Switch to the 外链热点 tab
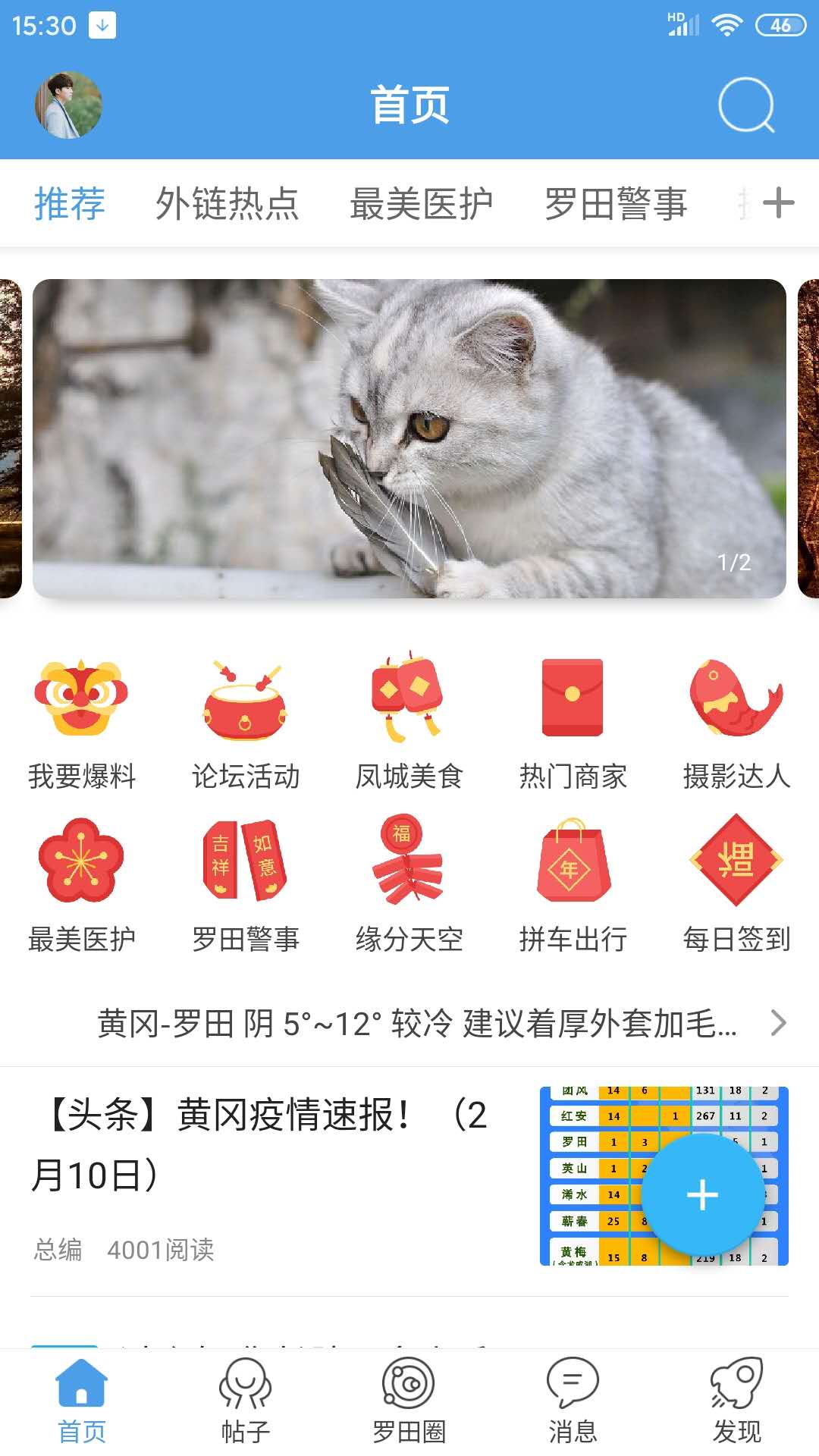Image resolution: width=819 pixels, height=1456 pixels. [227, 203]
